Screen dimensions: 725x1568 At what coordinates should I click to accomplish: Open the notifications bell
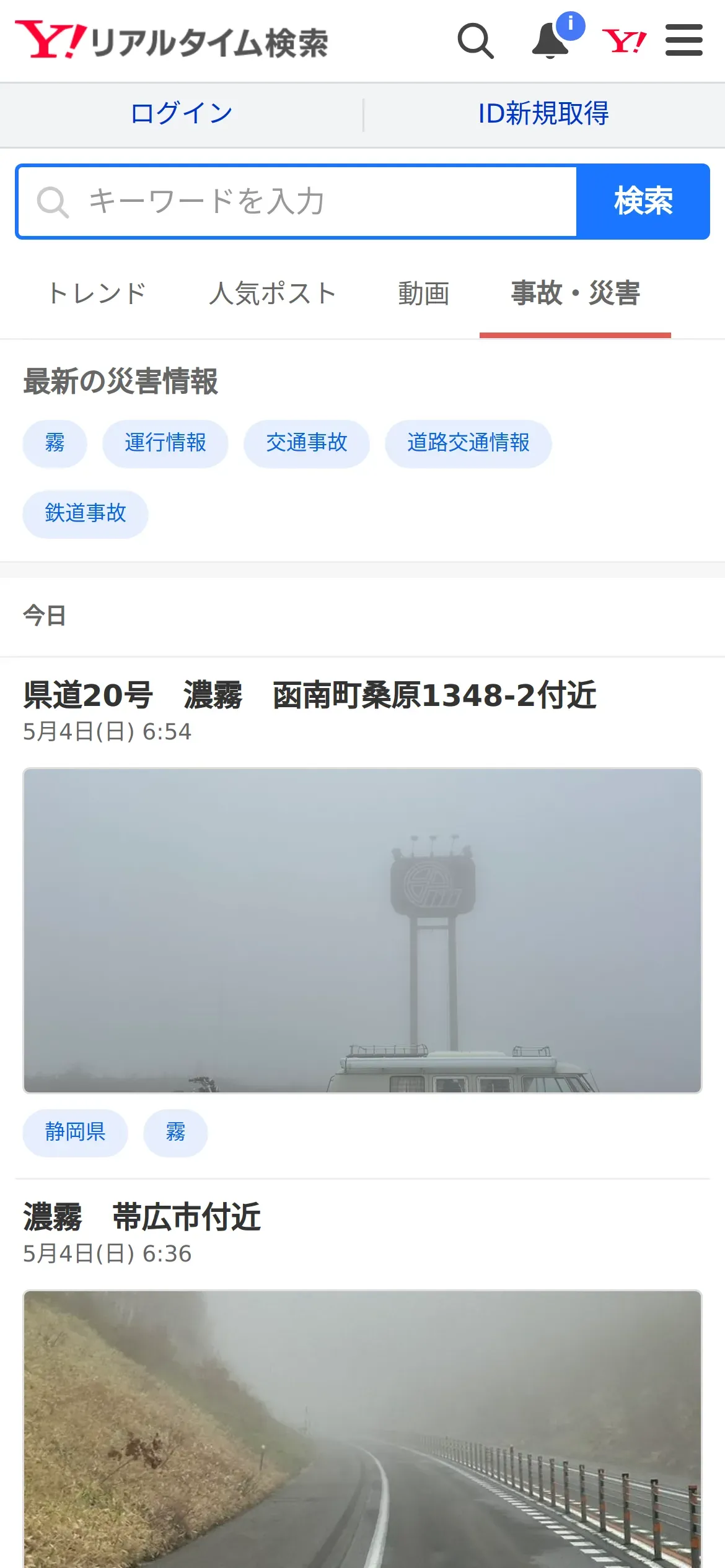point(551,41)
